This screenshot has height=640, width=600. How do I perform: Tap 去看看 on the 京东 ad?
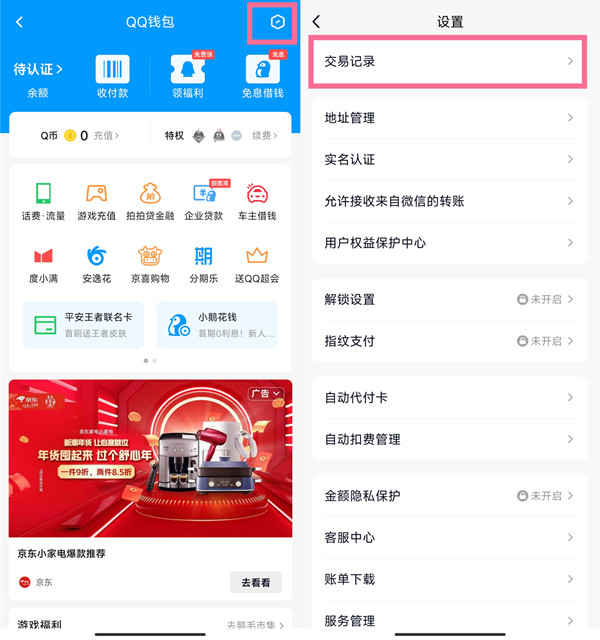coord(256,582)
